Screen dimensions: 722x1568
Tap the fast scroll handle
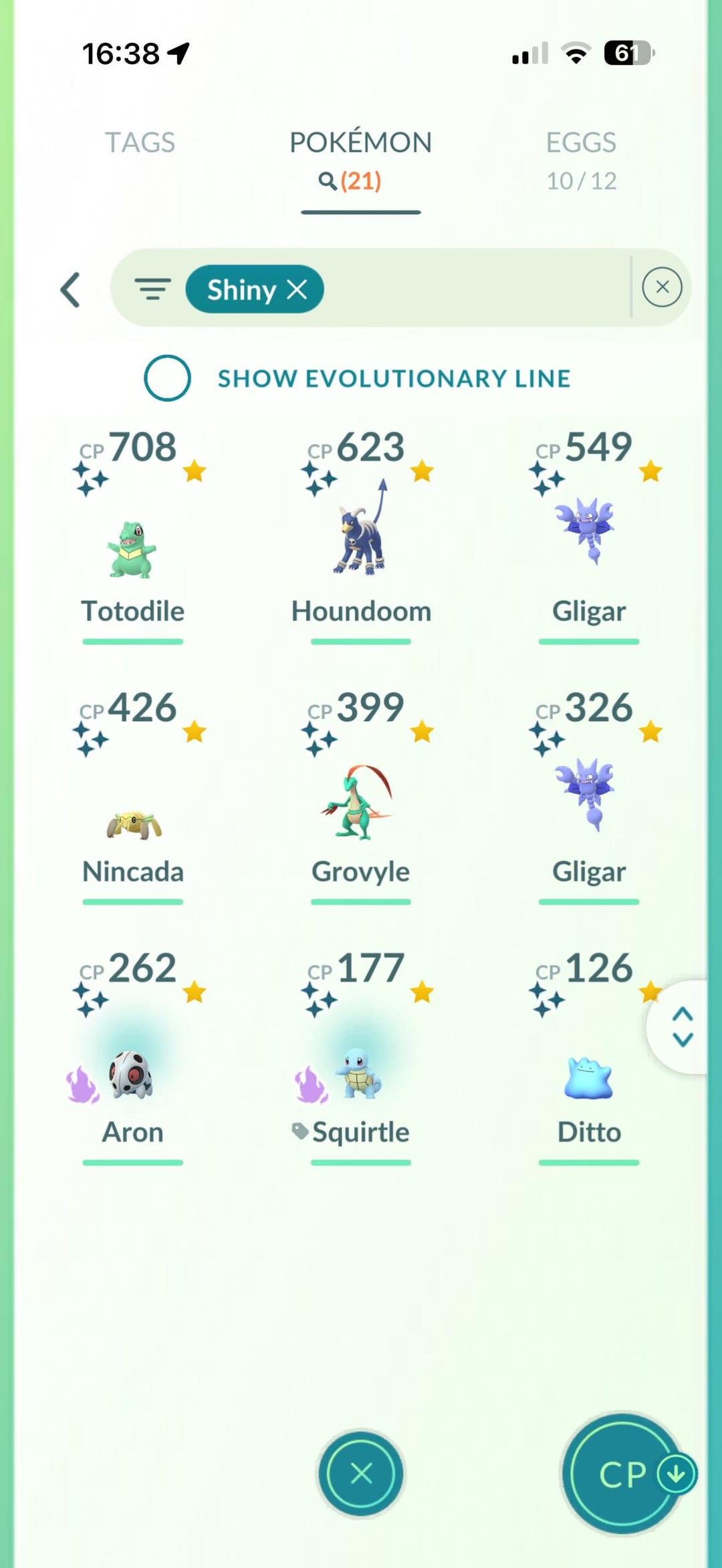[682, 1027]
